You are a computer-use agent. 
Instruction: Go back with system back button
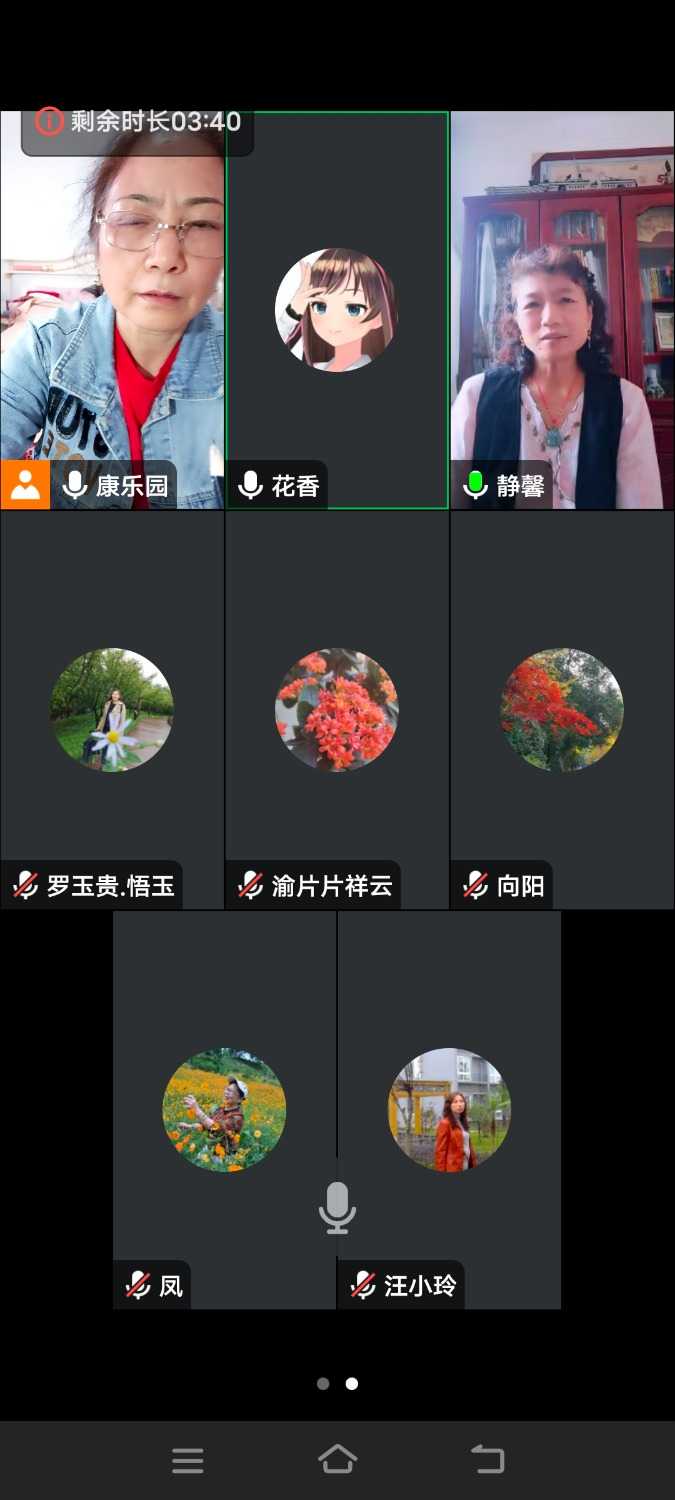pos(487,1460)
